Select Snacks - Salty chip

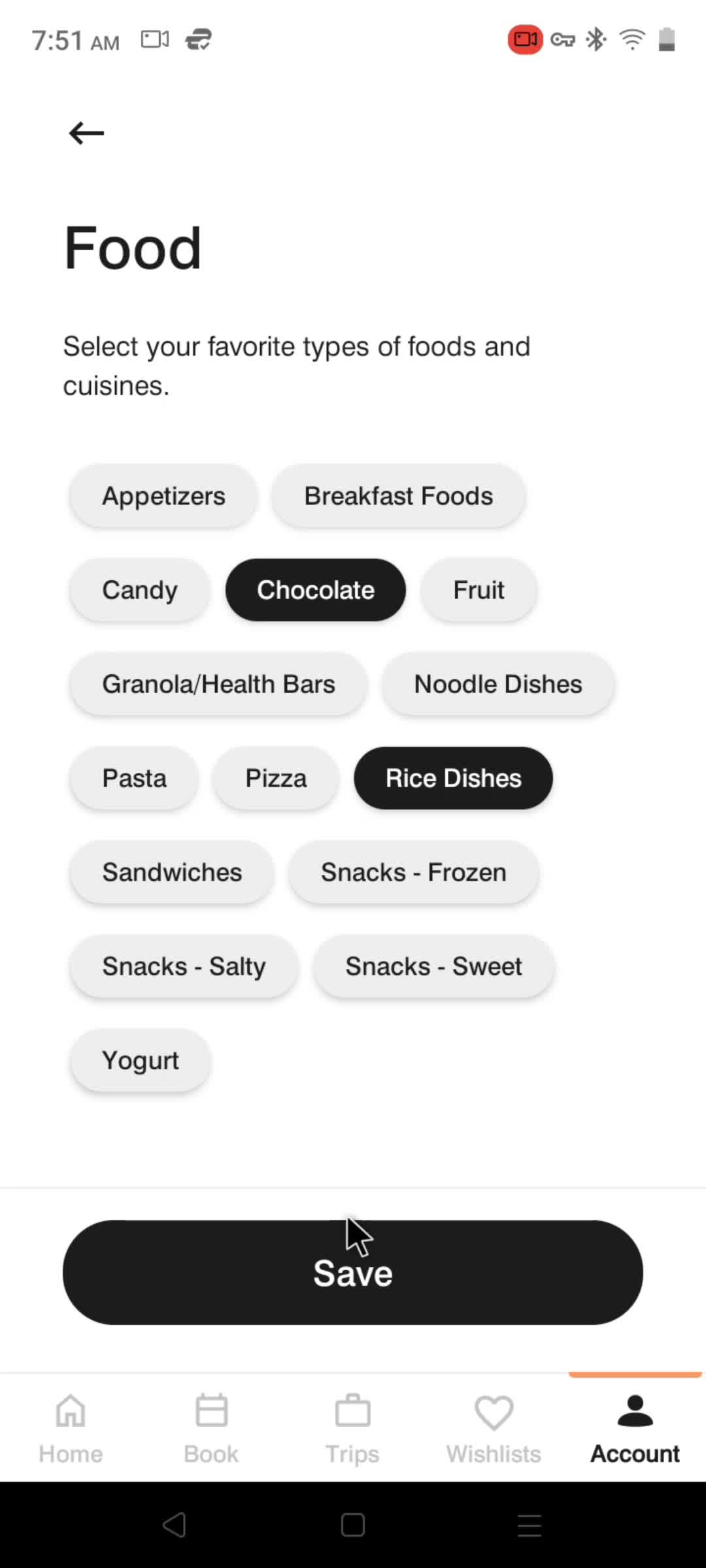tap(184, 967)
